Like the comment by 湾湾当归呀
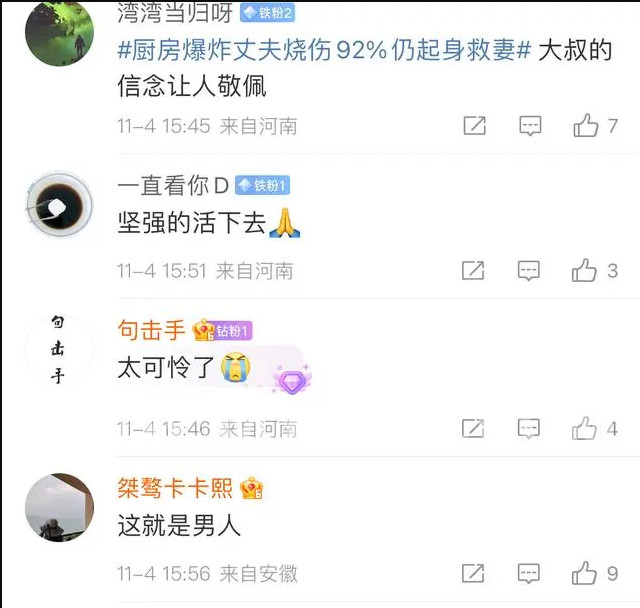Image resolution: width=640 pixels, height=608 pixels. [585, 126]
